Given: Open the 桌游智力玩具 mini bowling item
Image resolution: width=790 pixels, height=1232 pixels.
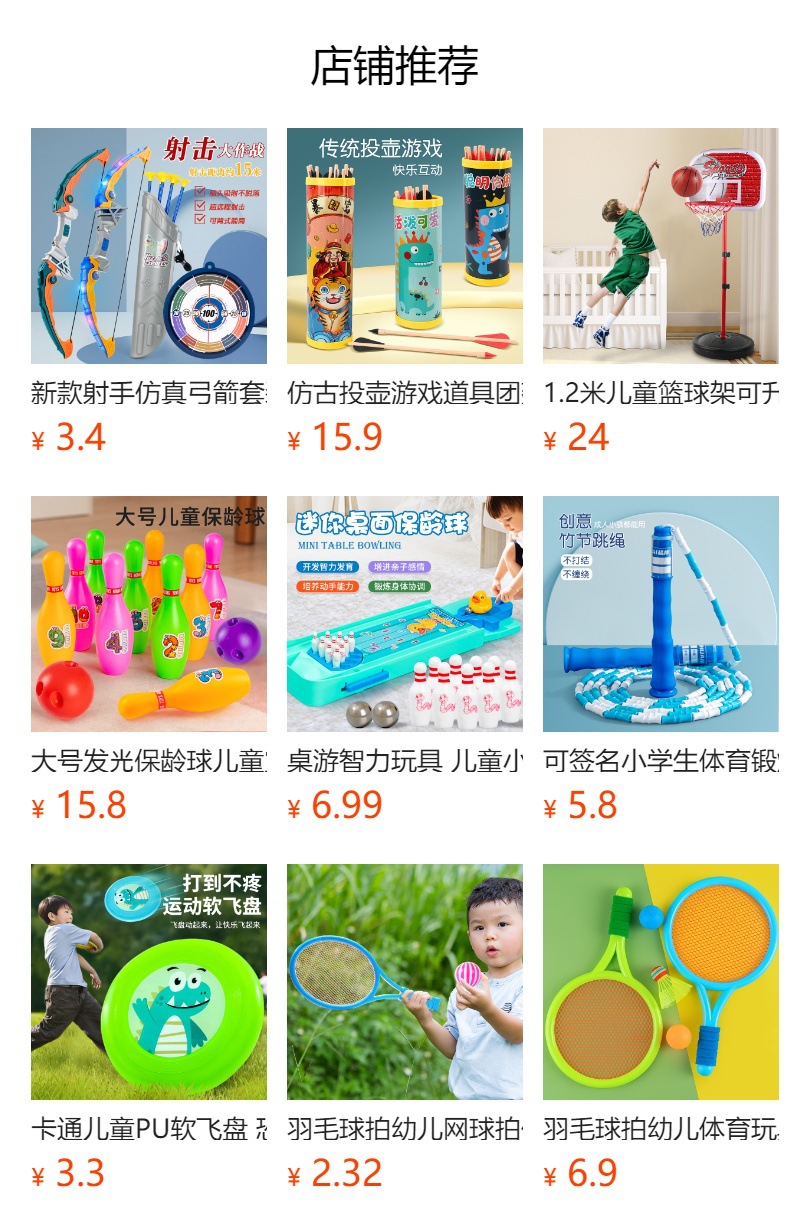Looking at the screenshot, I should click(x=404, y=614).
